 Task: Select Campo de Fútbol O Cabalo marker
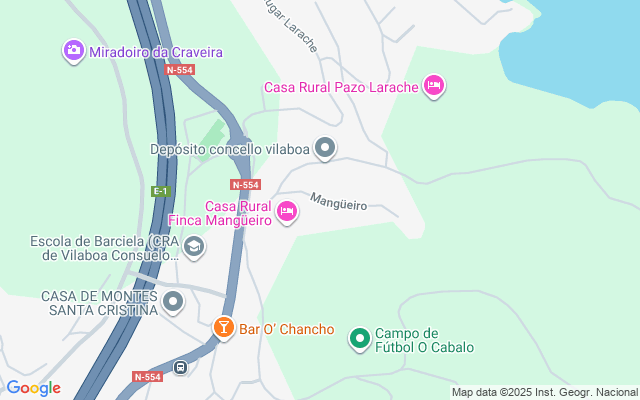[x=359, y=340]
